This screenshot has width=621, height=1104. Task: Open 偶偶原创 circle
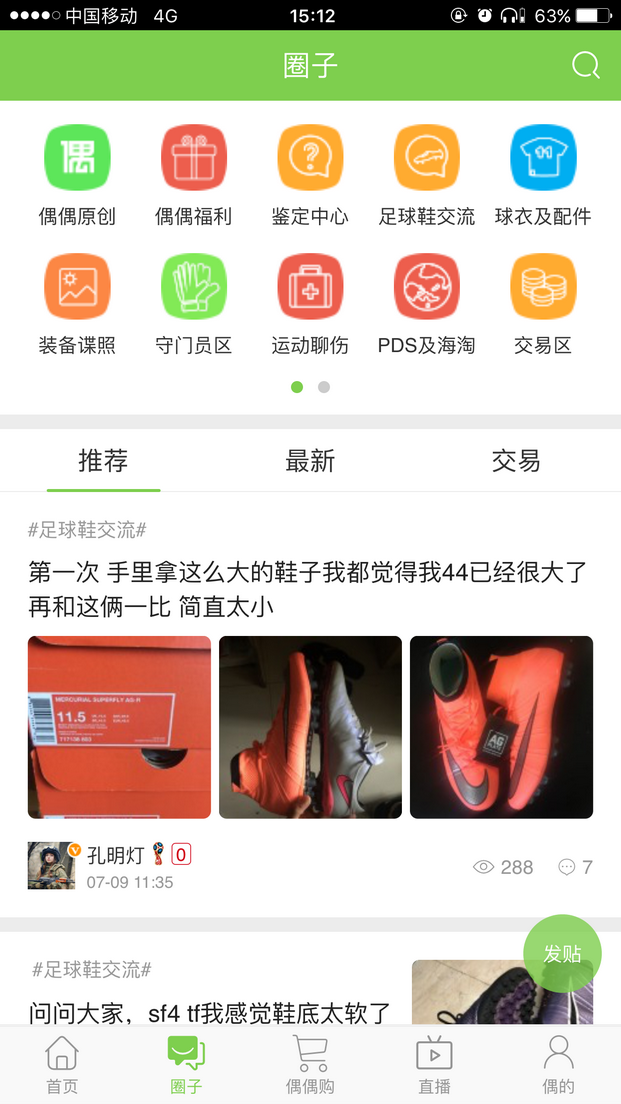point(77,158)
